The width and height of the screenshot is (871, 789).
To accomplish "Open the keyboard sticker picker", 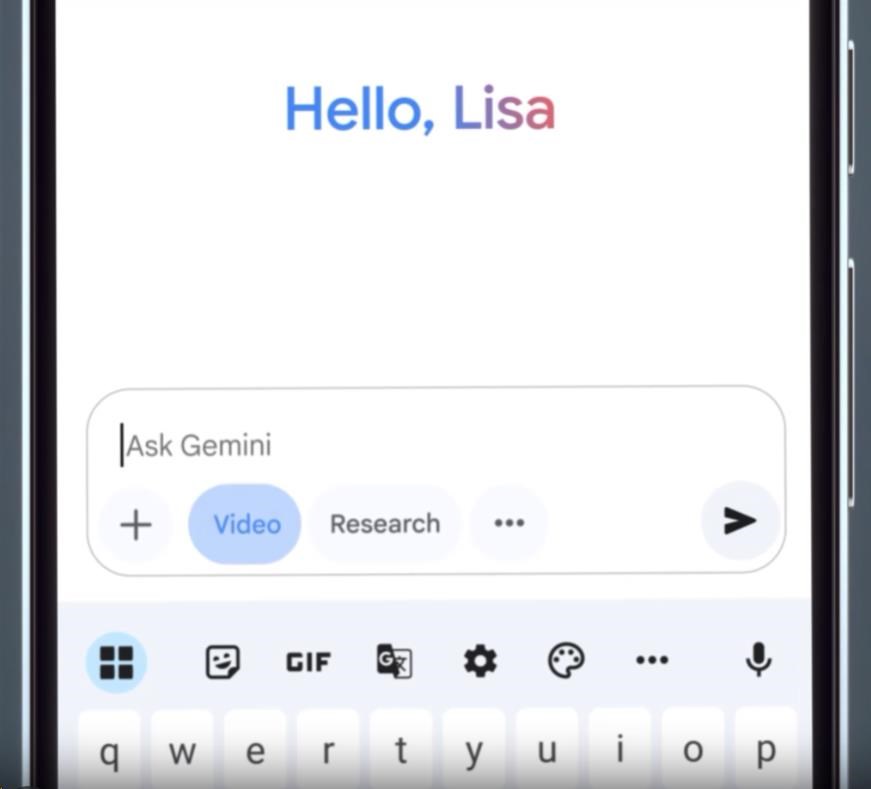I will pyautogui.click(x=222, y=661).
